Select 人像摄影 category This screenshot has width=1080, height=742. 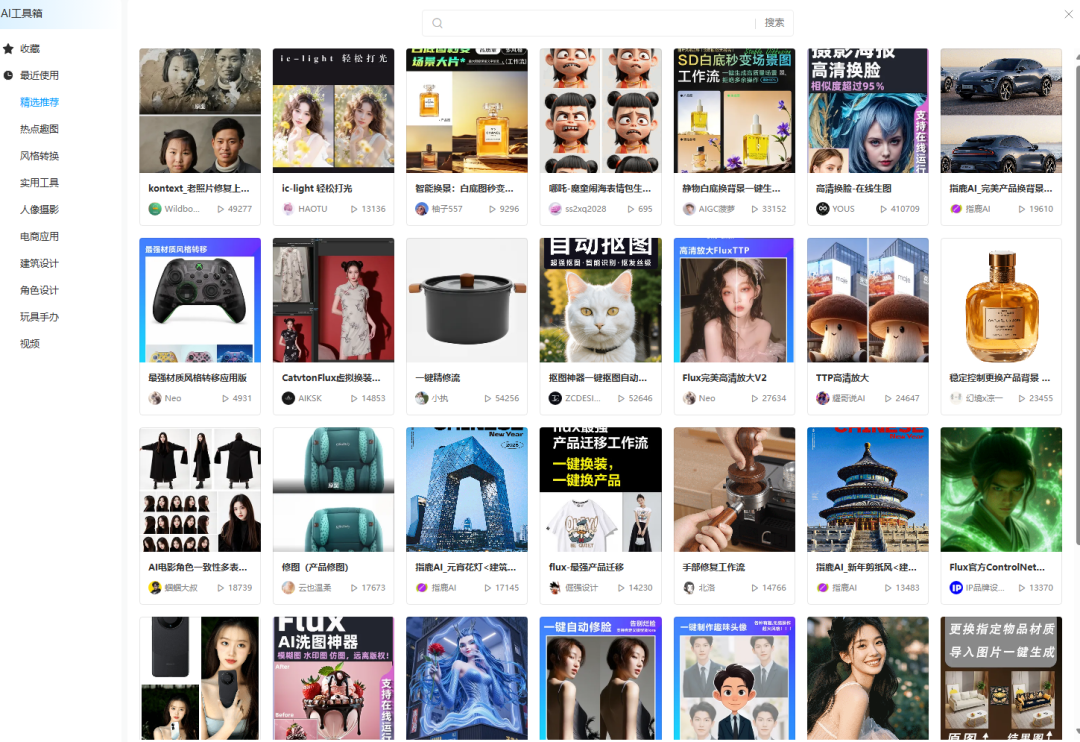pos(39,210)
